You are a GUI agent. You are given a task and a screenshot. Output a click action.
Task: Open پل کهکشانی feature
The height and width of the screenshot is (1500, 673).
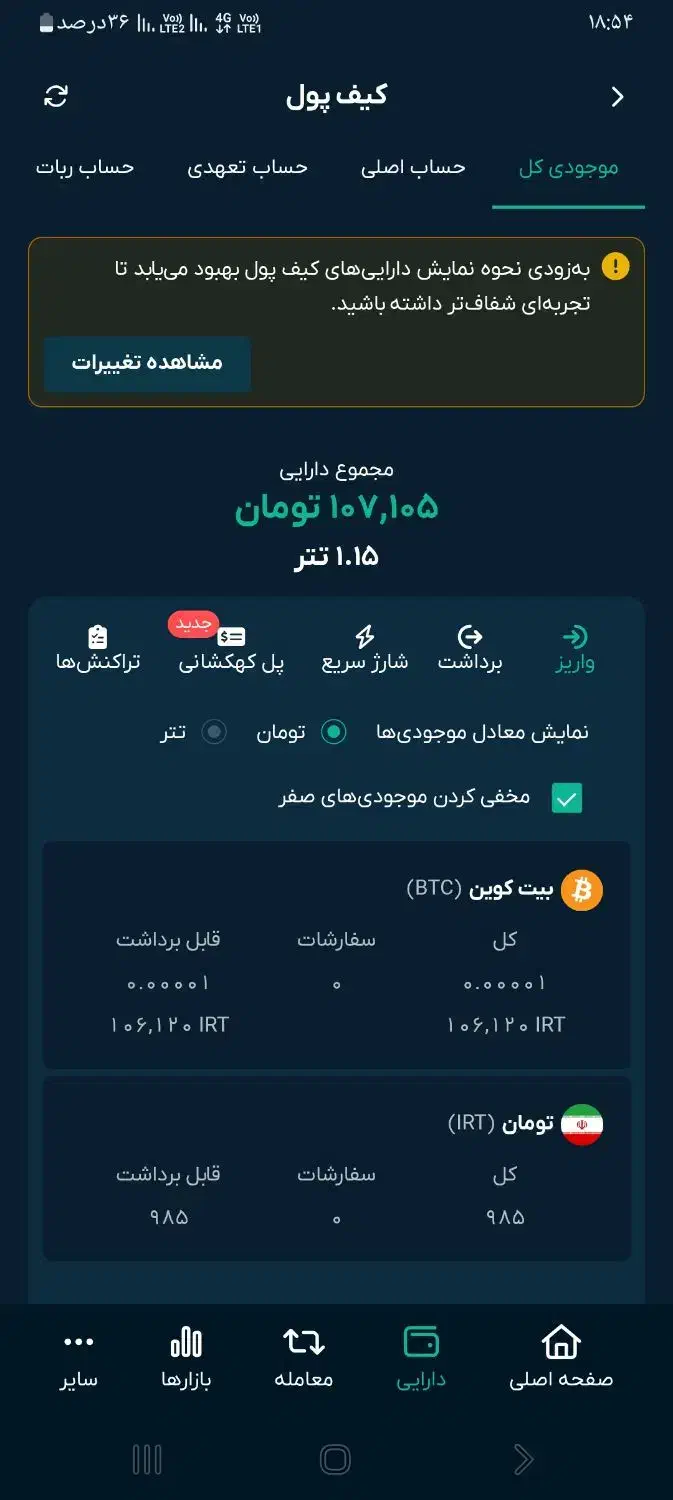tap(231, 649)
